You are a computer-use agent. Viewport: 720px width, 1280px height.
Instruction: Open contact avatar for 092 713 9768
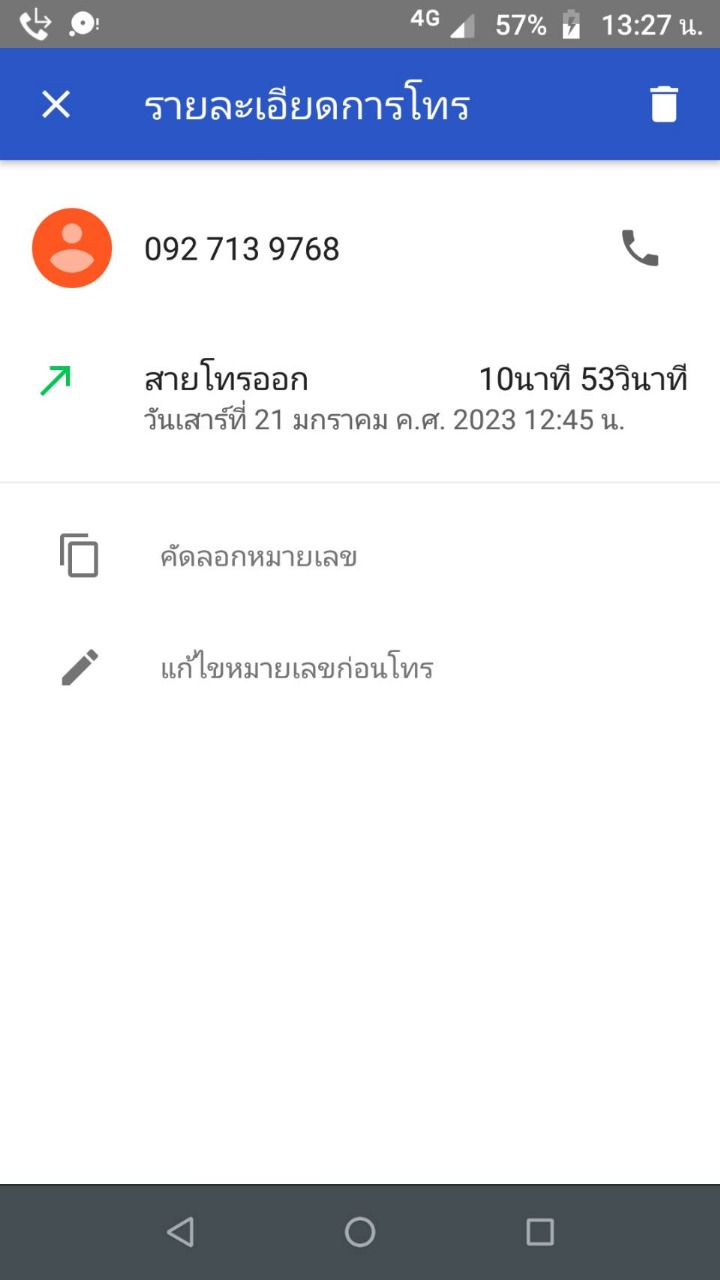click(72, 248)
